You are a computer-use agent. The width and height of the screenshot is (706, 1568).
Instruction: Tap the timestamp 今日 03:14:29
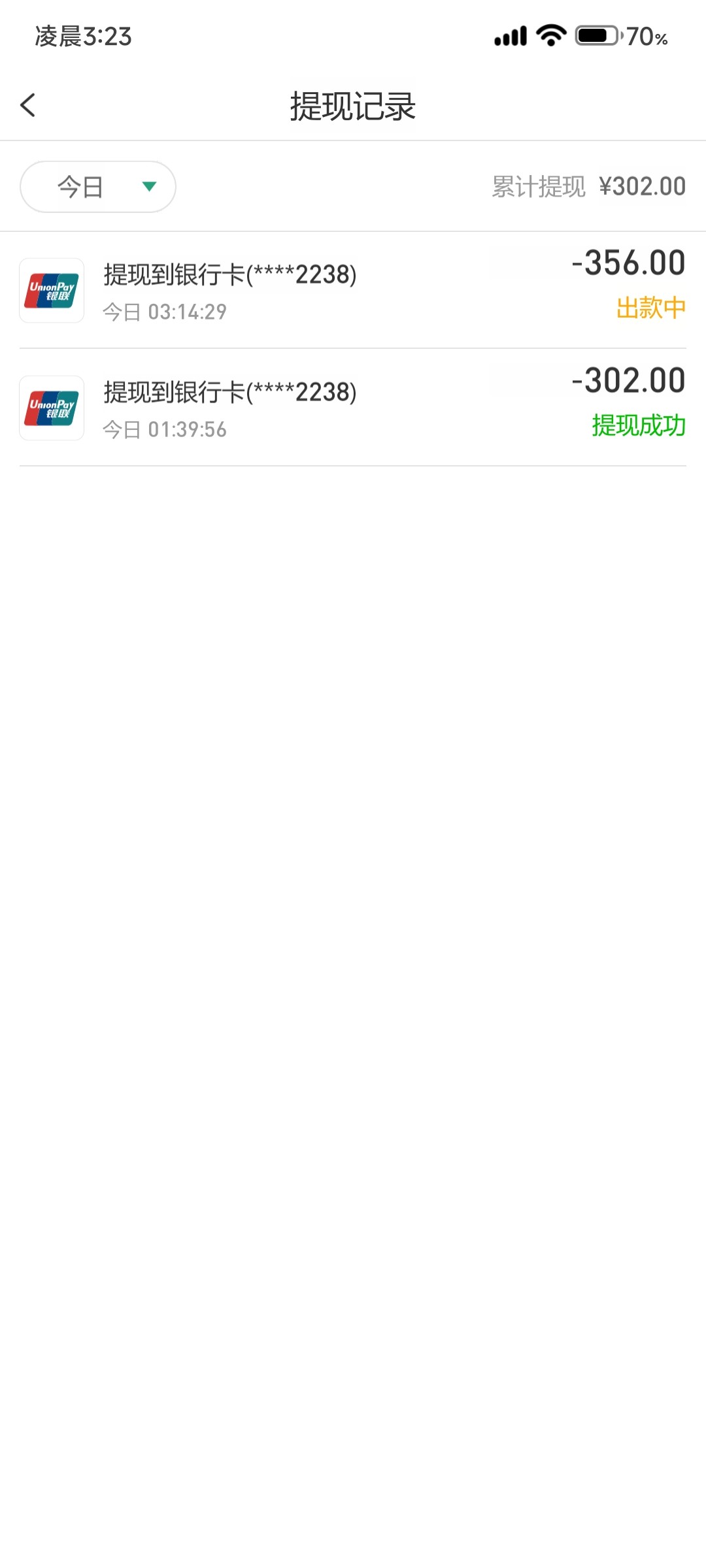pos(165,312)
